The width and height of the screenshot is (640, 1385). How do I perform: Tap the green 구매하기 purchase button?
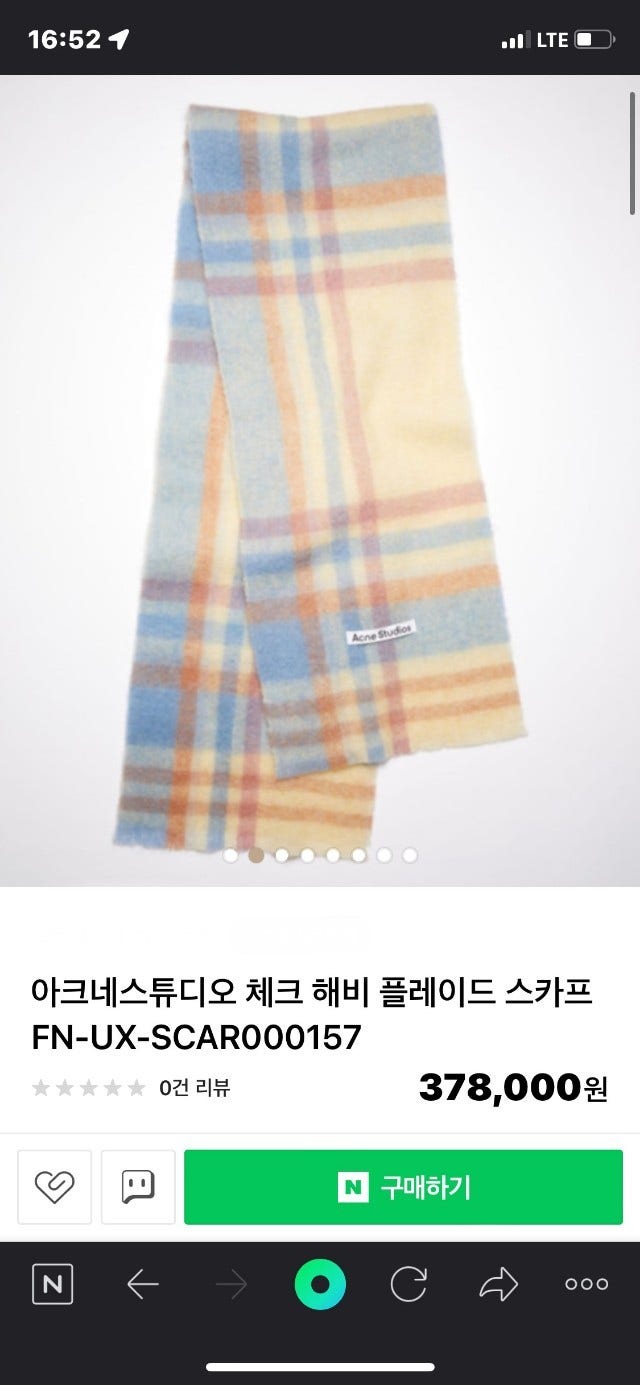[403, 1187]
